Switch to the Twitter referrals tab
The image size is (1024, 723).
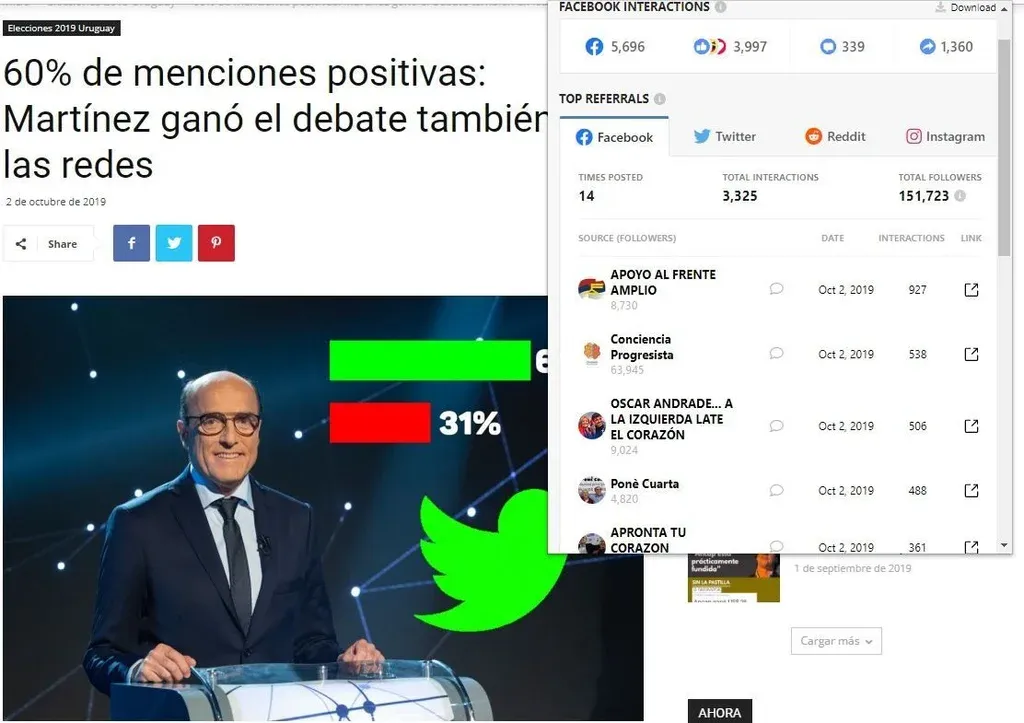point(725,136)
